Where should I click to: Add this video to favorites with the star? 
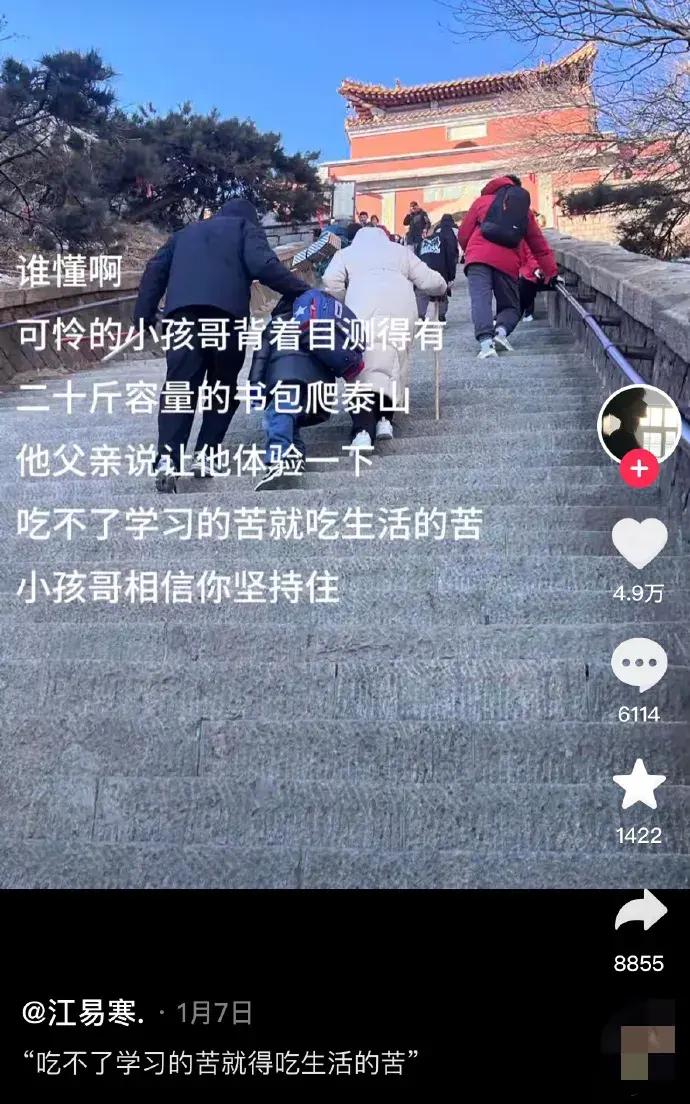tap(639, 785)
